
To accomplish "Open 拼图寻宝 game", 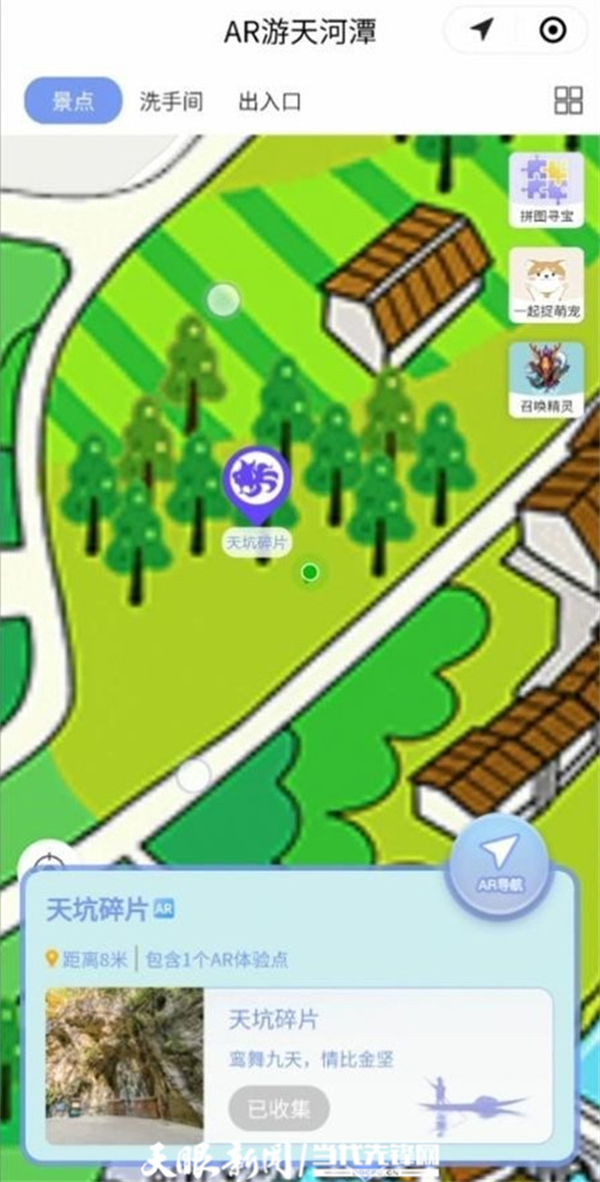I will 546,187.
